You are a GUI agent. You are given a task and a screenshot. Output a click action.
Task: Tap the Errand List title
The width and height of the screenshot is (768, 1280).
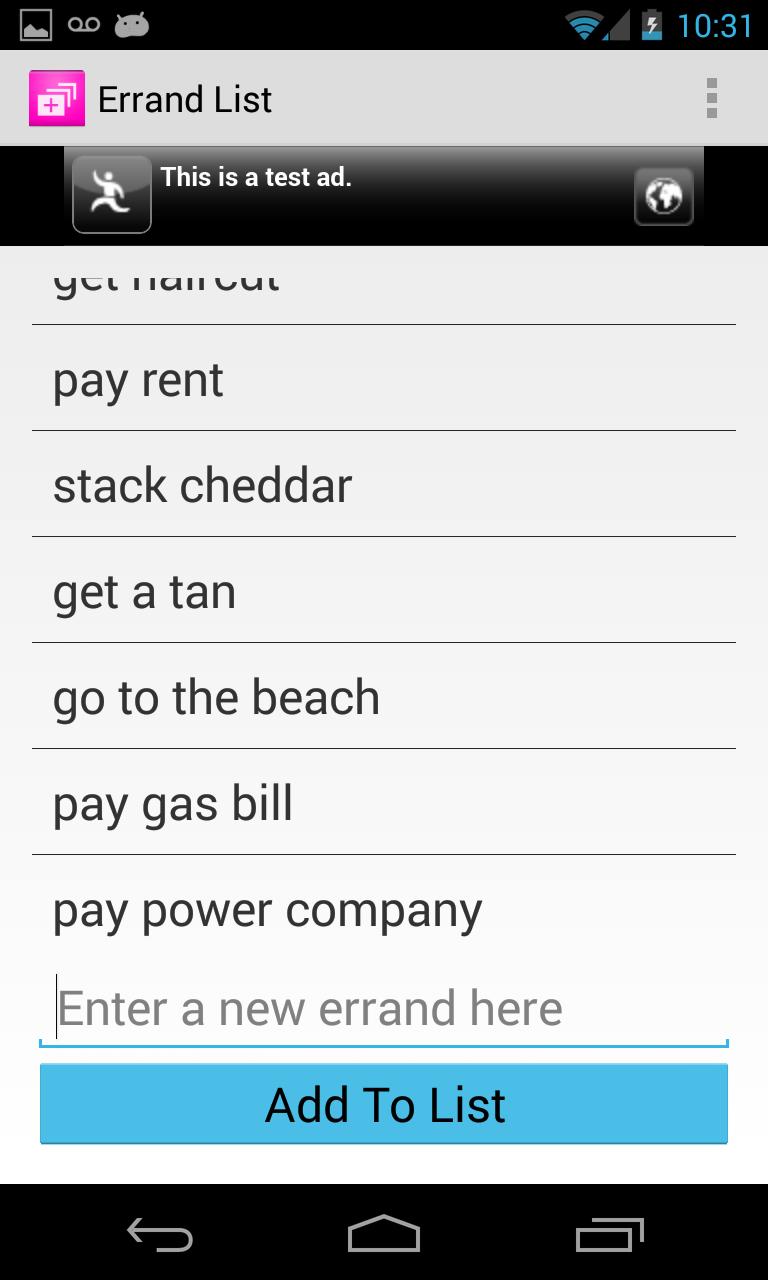pyautogui.click(x=183, y=98)
